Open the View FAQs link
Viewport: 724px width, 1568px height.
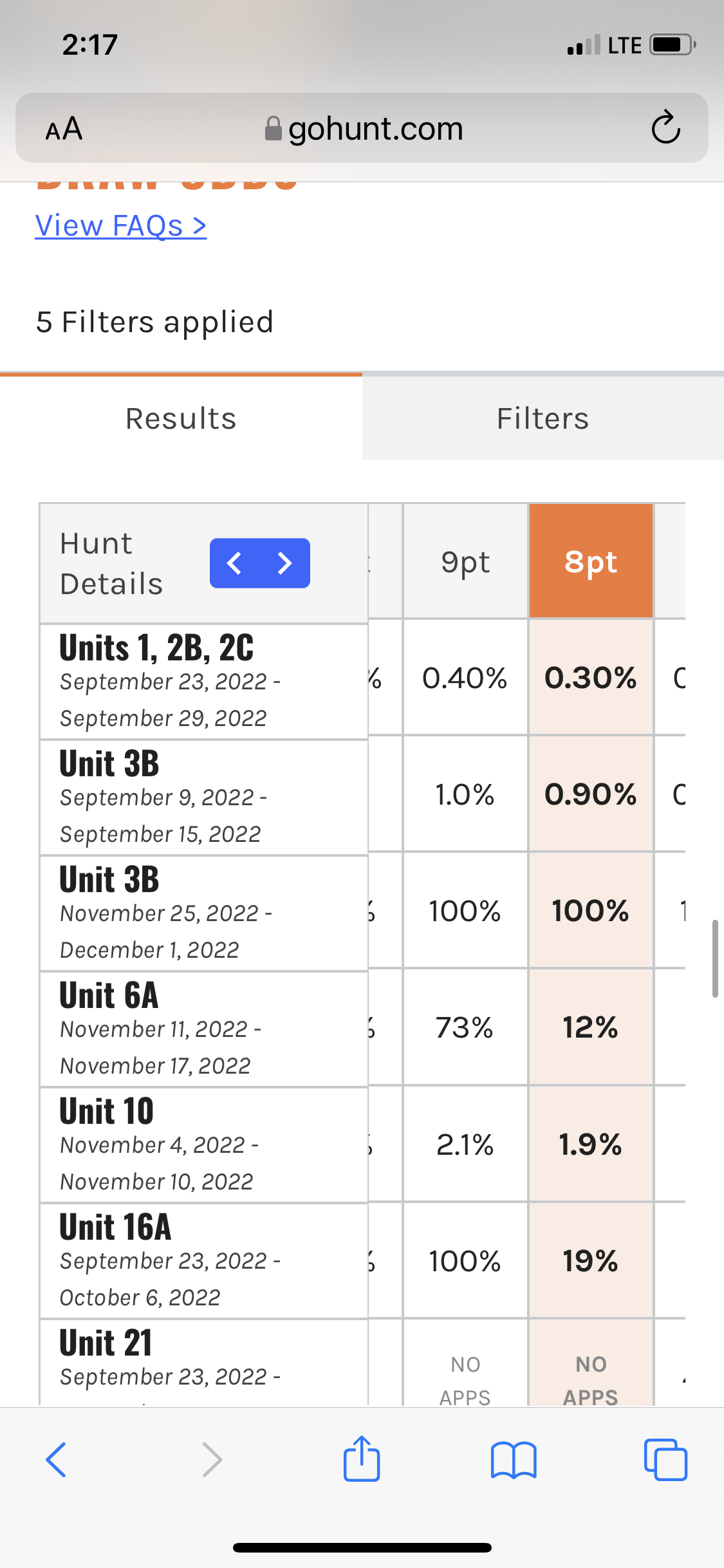(x=121, y=226)
